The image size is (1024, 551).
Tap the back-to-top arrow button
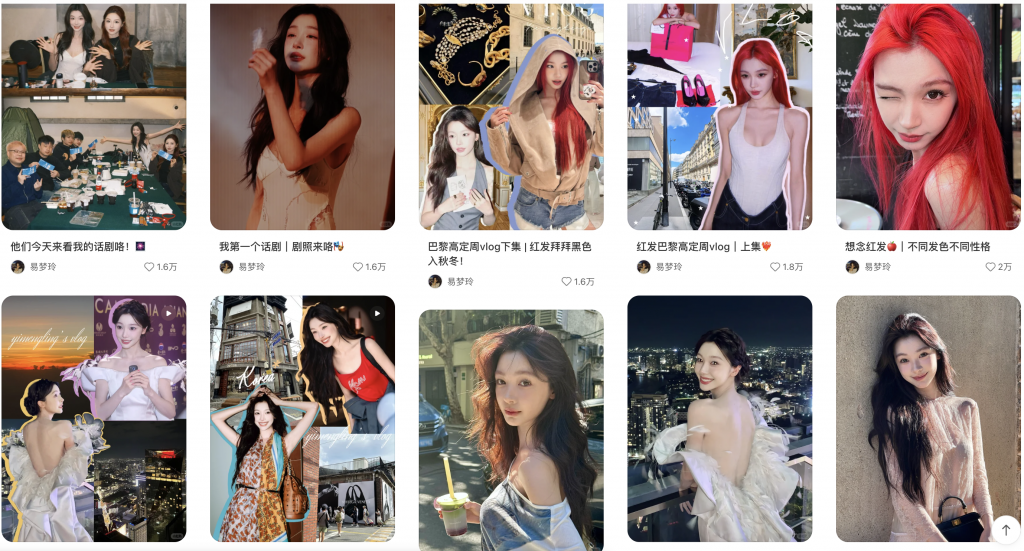(1003, 527)
